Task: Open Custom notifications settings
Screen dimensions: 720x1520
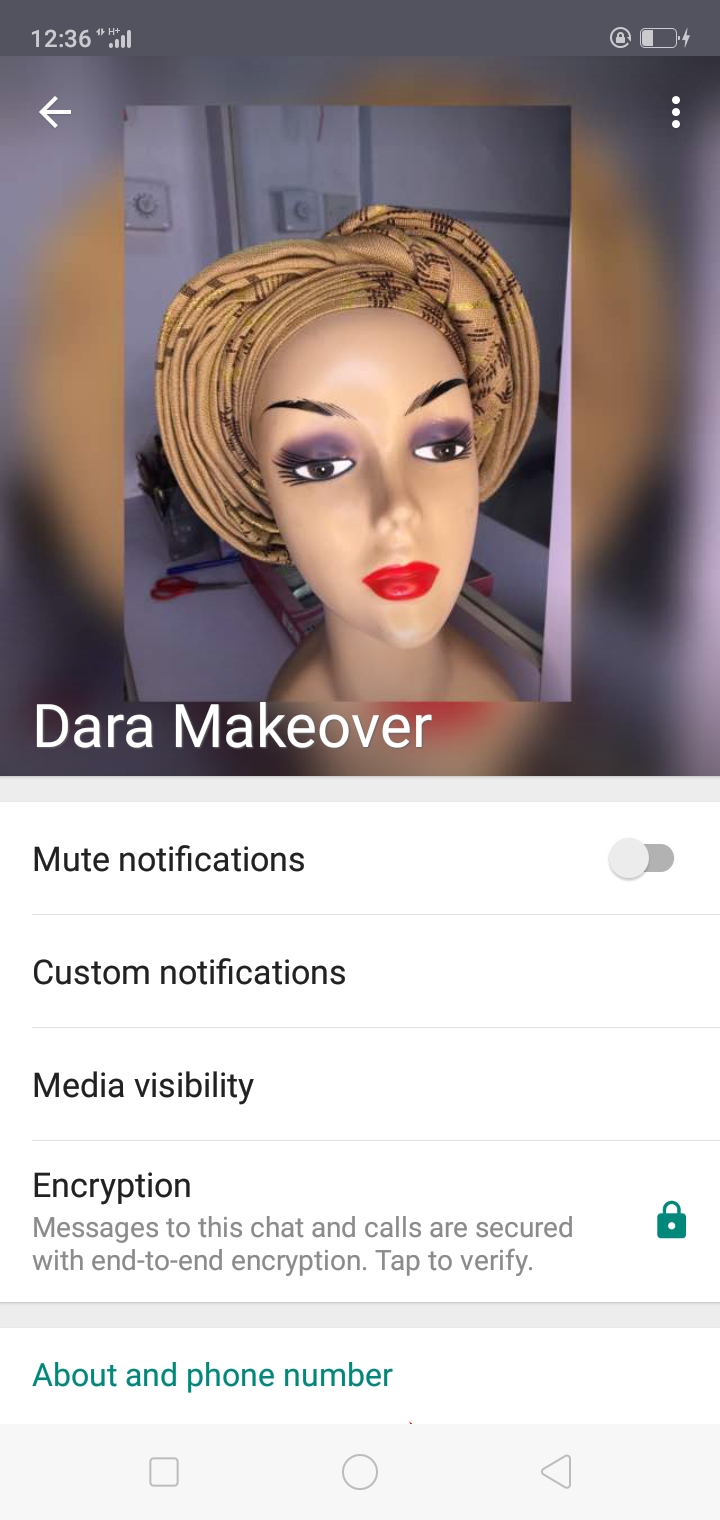Action: pos(189,972)
